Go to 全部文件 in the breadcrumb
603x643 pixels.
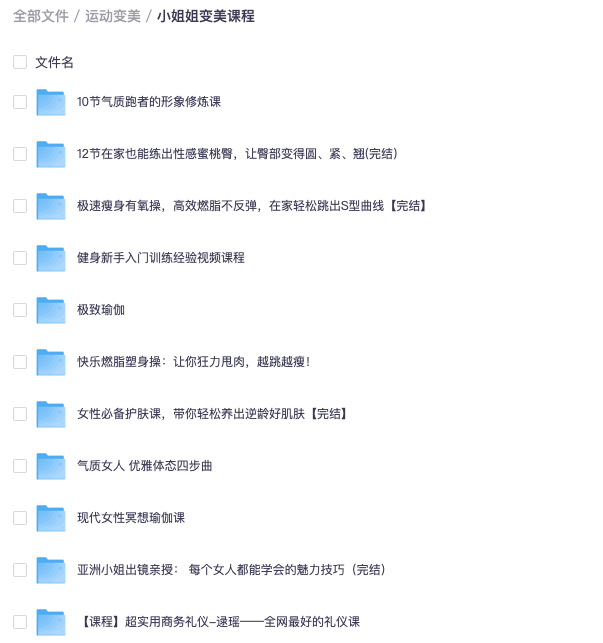point(41,16)
